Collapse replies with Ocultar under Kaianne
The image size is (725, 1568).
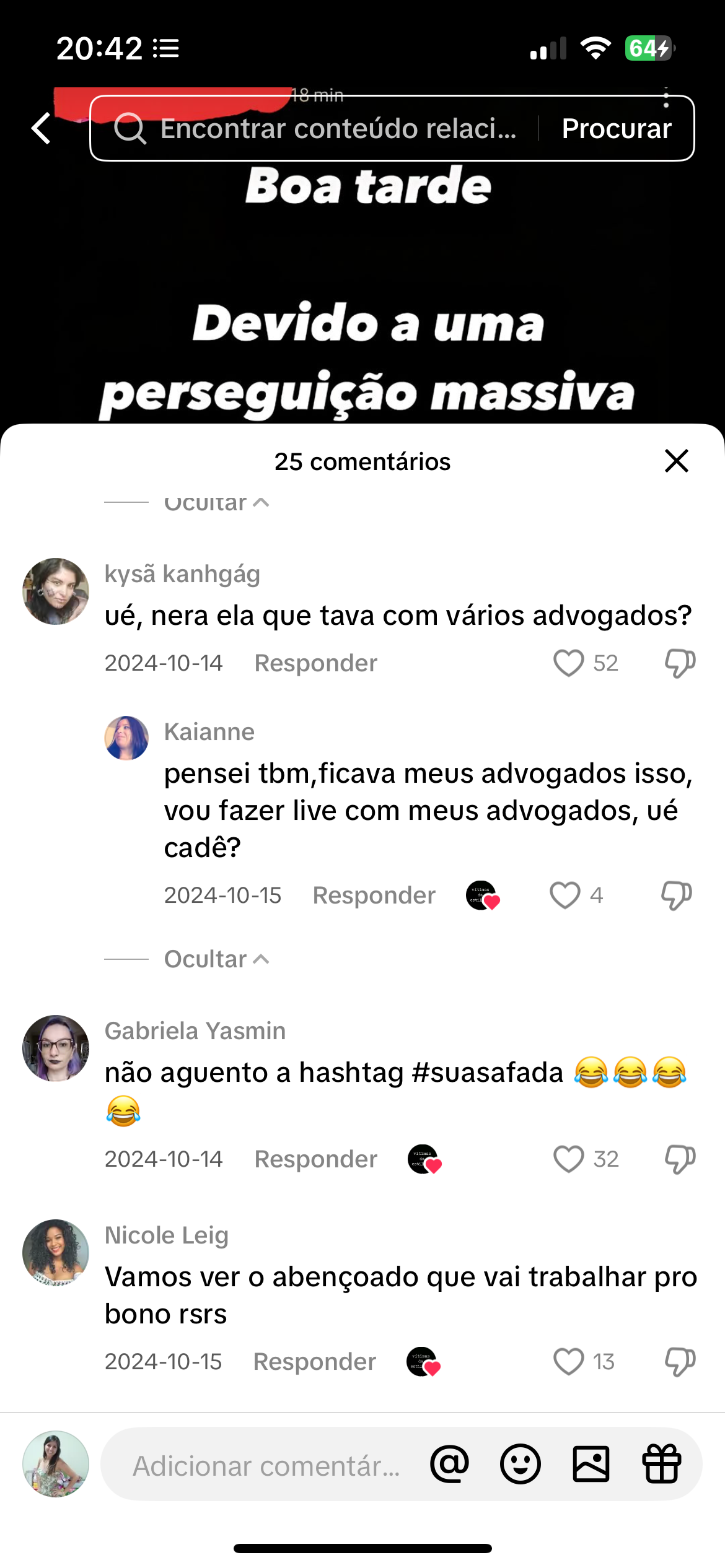point(216,959)
